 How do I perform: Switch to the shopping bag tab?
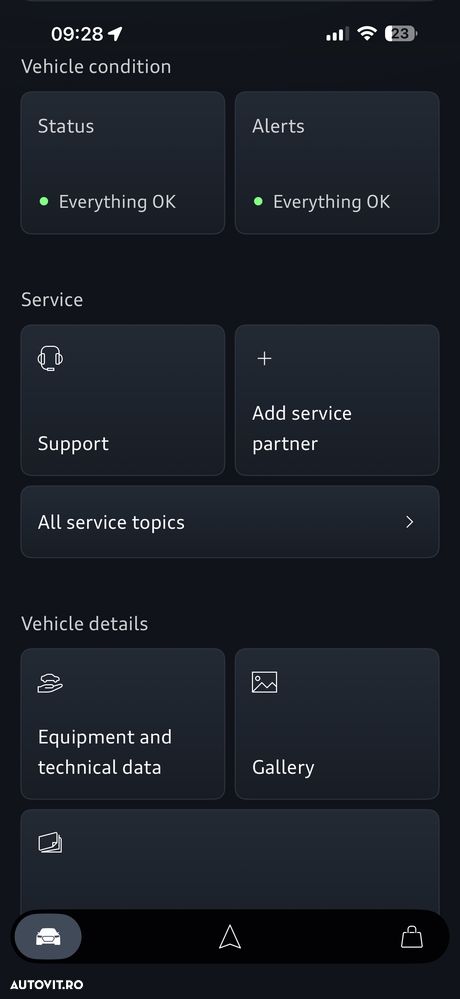tap(412, 937)
